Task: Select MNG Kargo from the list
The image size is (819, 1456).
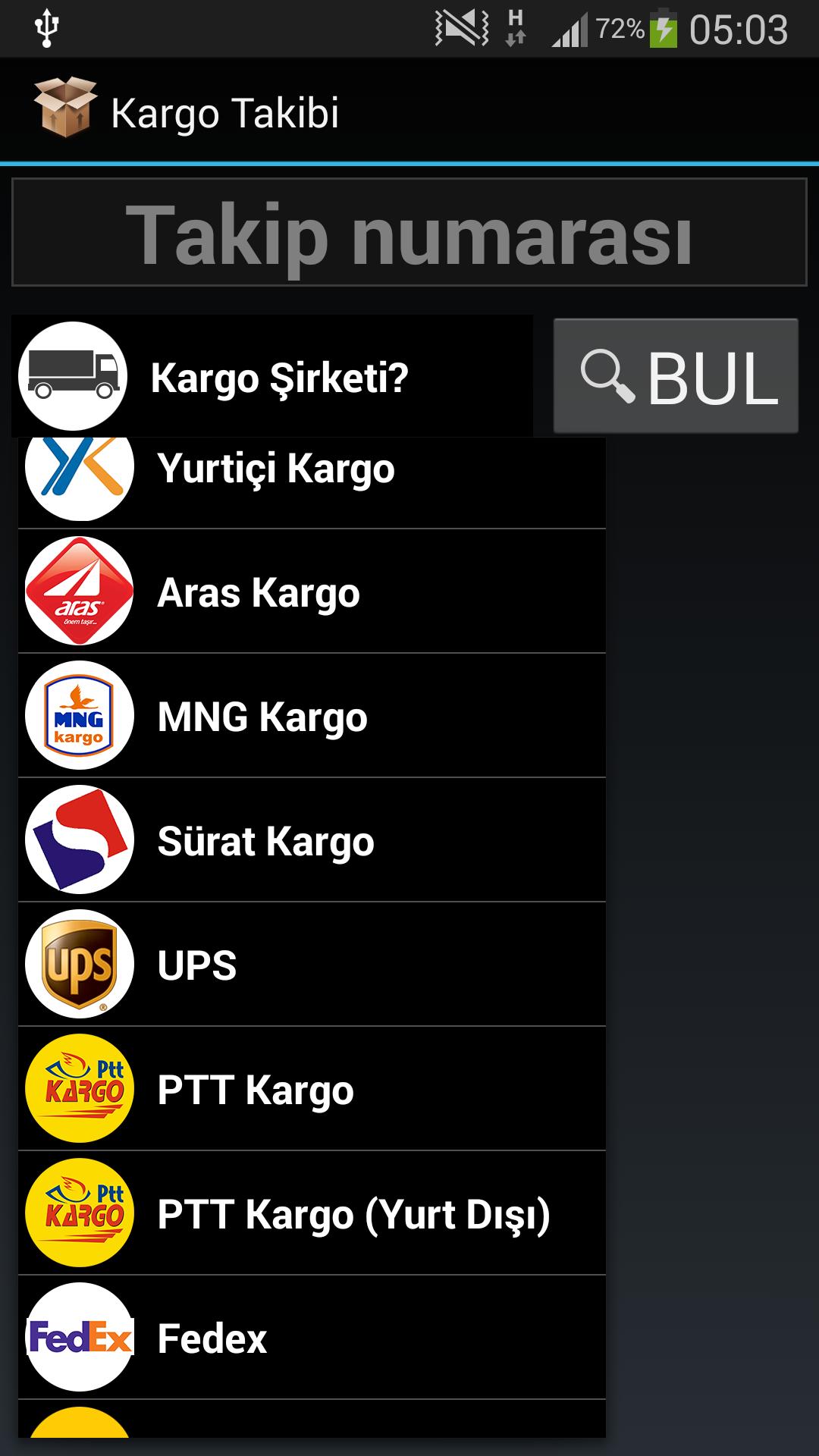Action: click(x=261, y=717)
